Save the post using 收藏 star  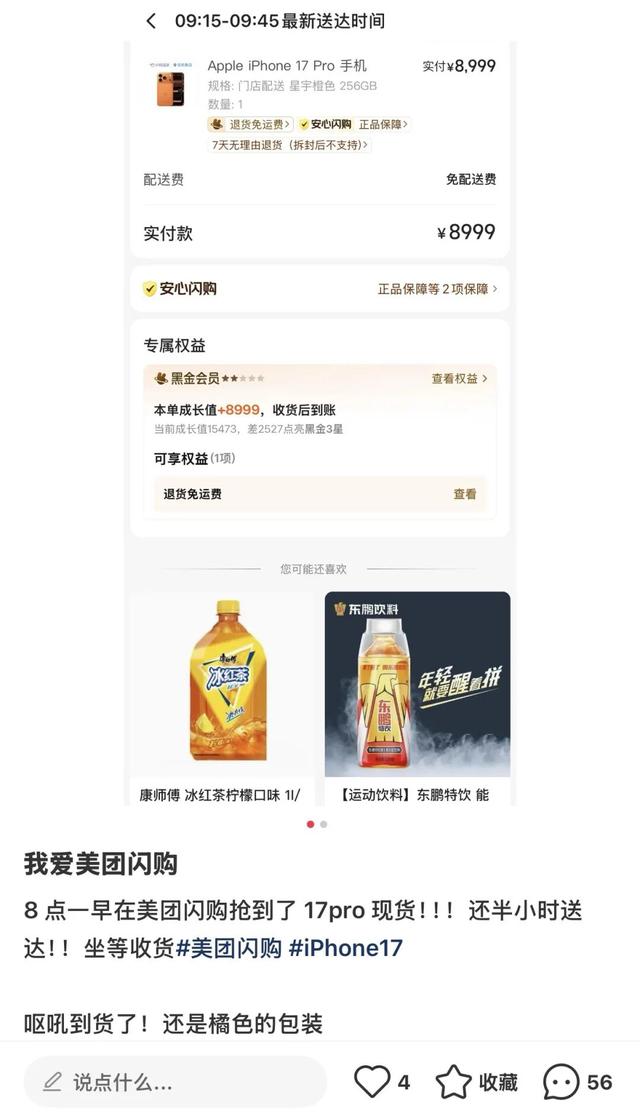point(454,1081)
